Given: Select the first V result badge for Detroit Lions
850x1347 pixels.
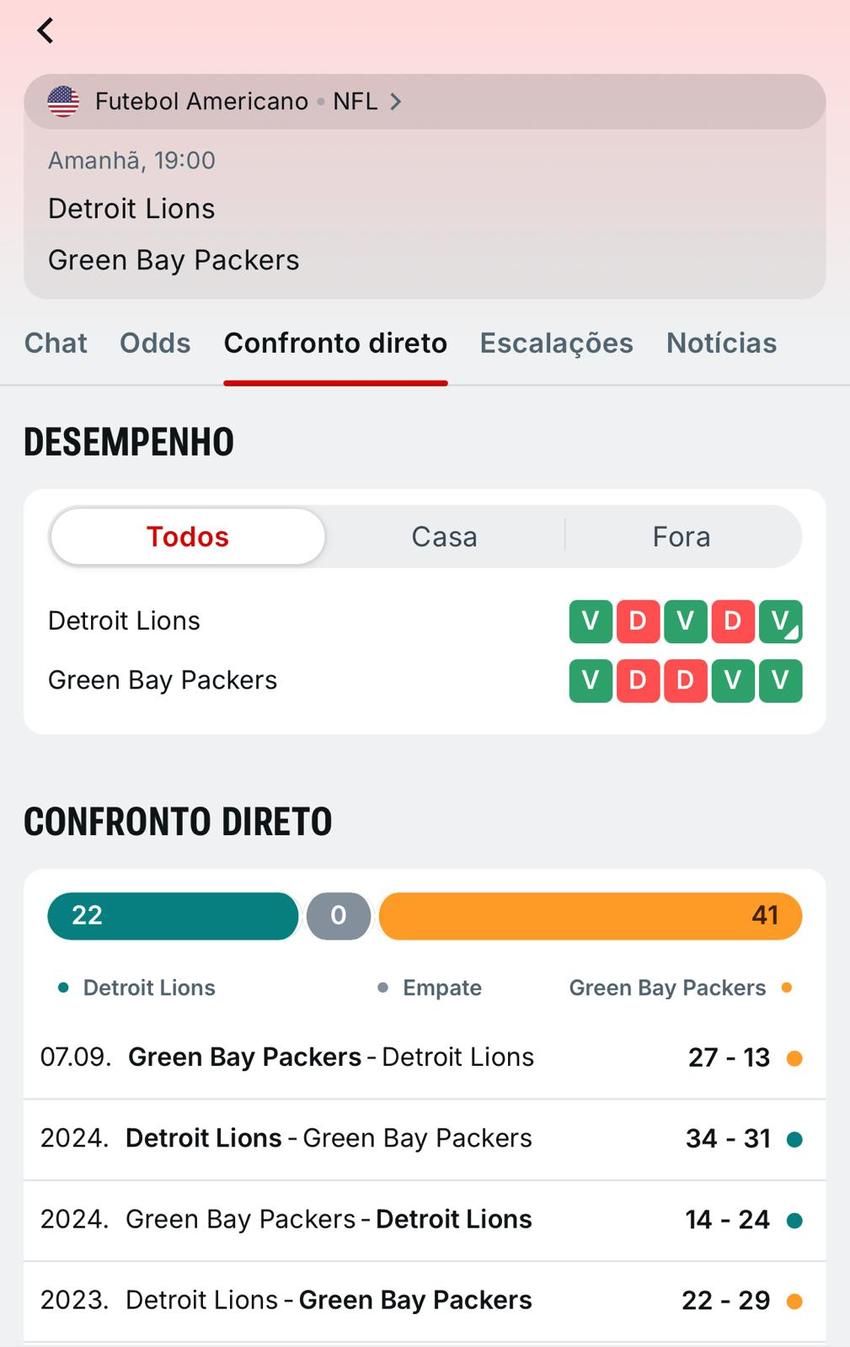Looking at the screenshot, I should [x=590, y=620].
